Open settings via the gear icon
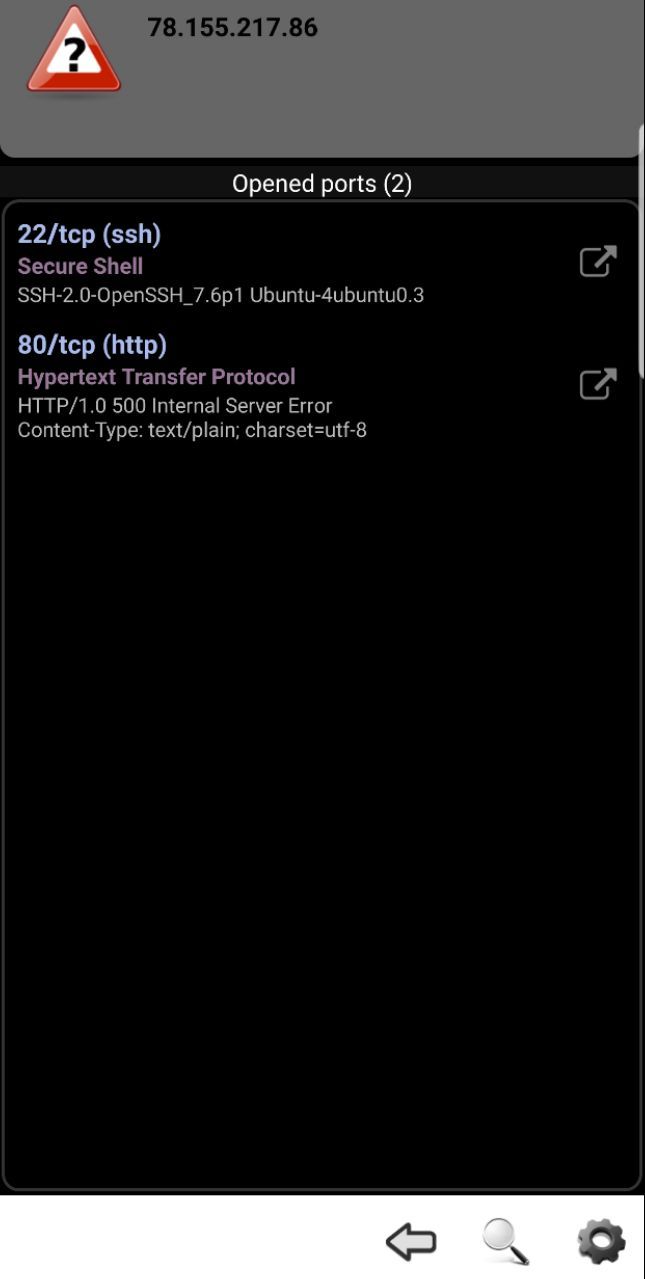645x1279 pixels. (601, 1242)
